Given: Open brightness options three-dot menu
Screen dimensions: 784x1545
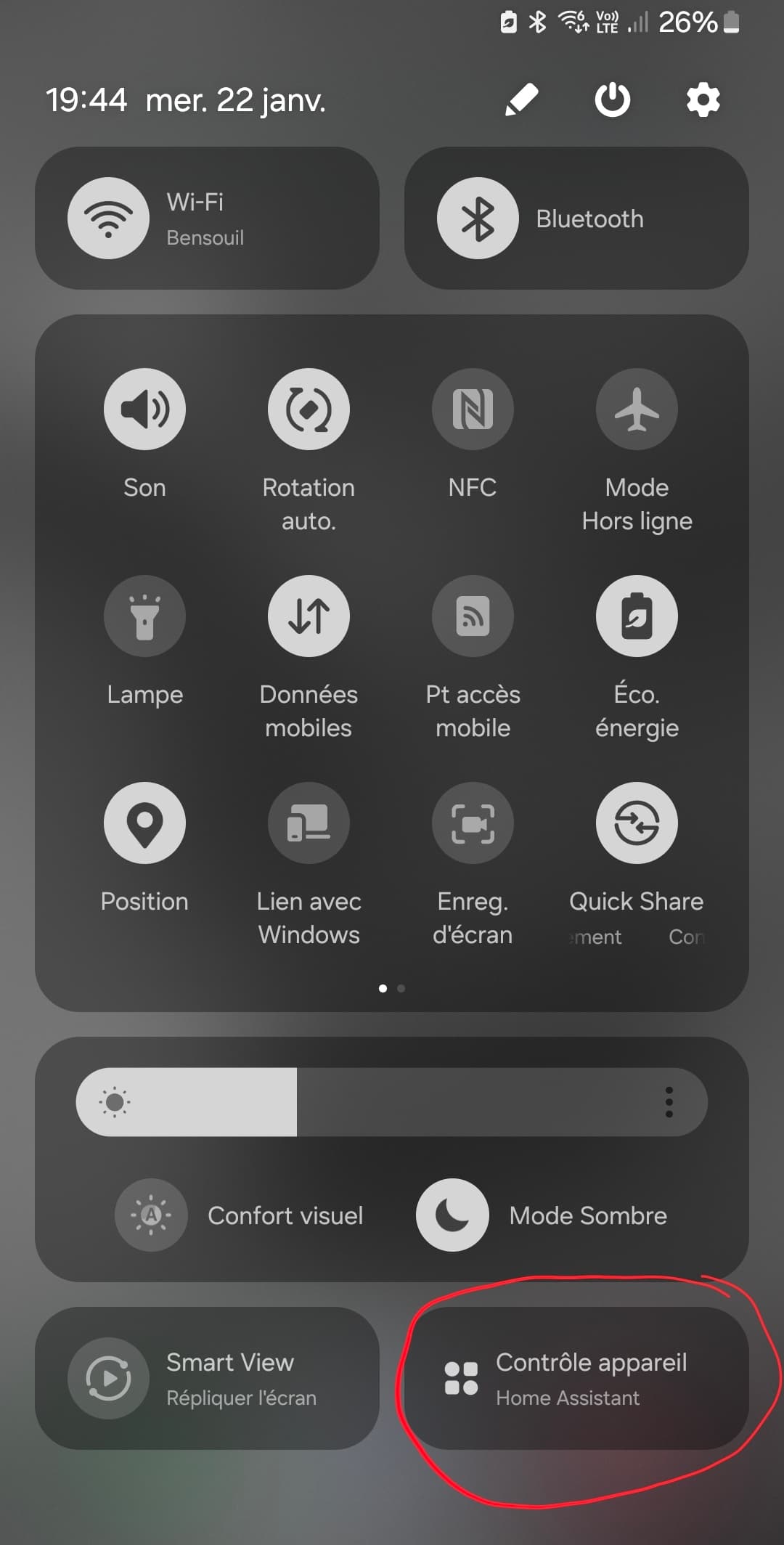Looking at the screenshot, I should point(669,1102).
